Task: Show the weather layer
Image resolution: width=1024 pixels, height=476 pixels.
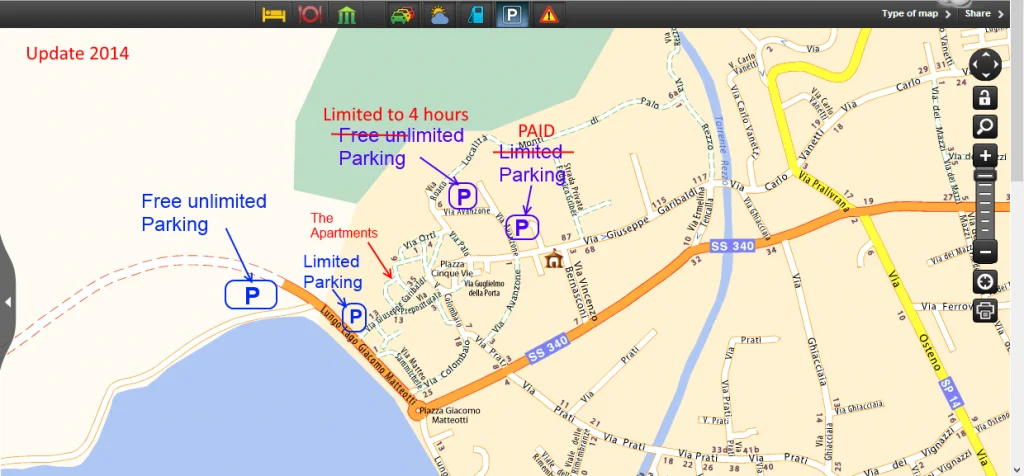Action: pyautogui.click(x=439, y=14)
